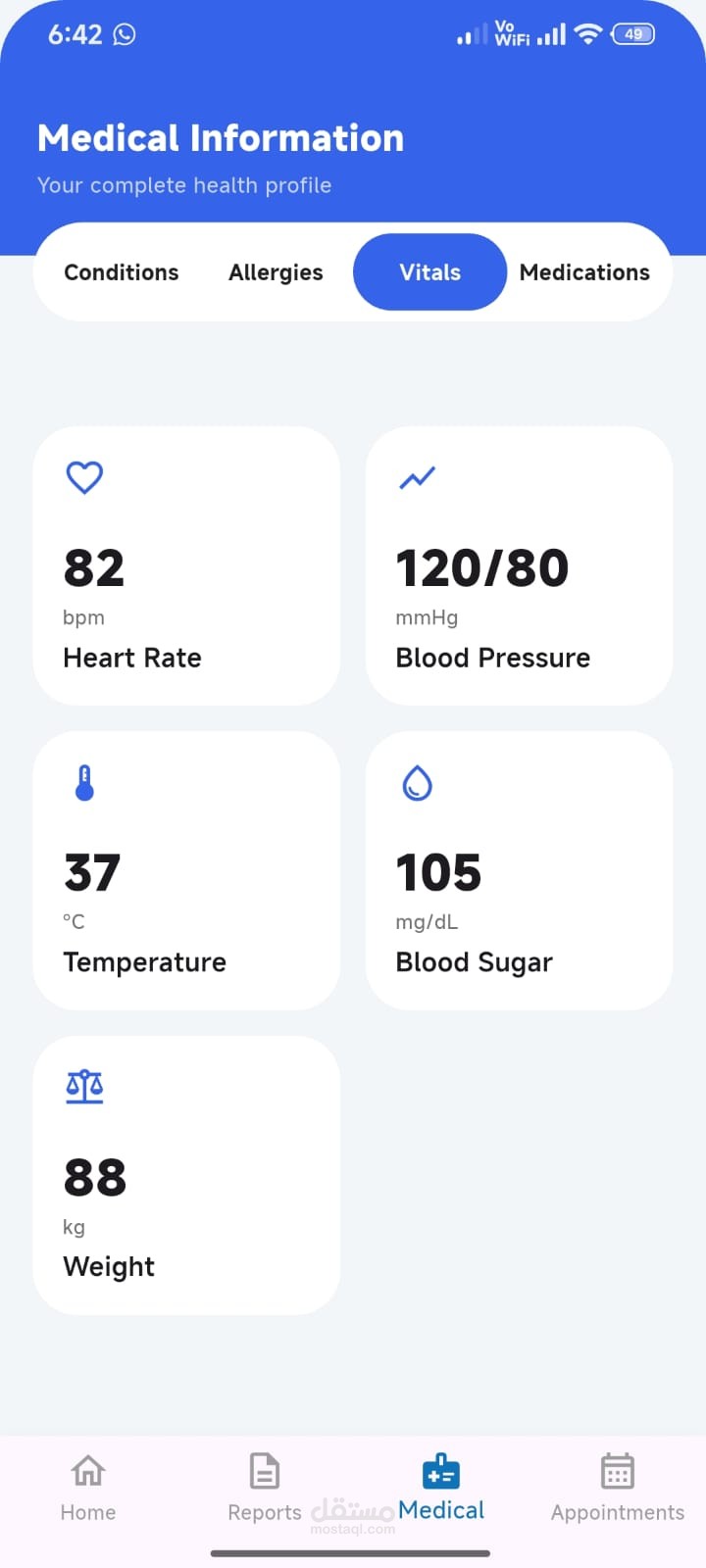This screenshot has height=1568, width=706.
Task: View the Blood Sugar card
Action: [519, 870]
